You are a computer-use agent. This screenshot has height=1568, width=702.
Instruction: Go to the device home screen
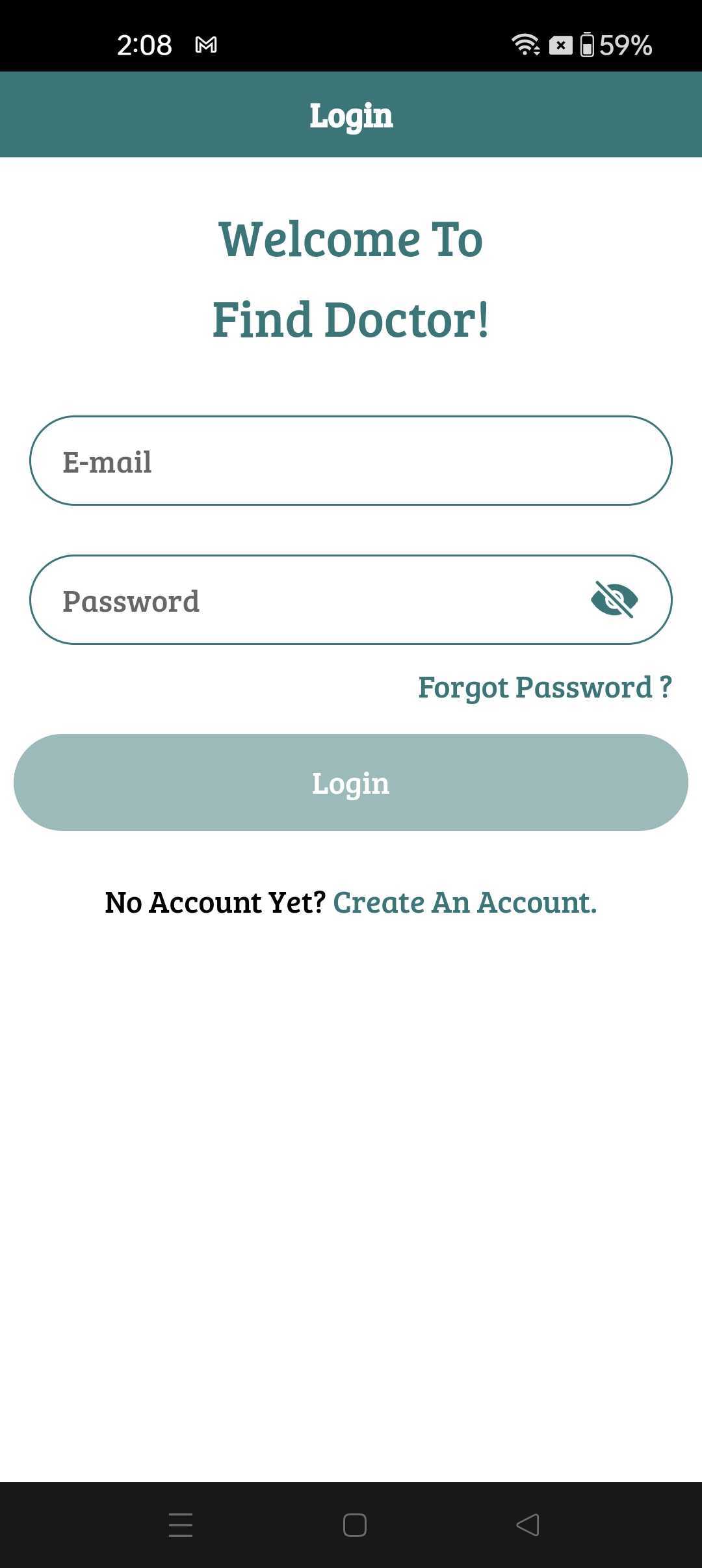pyautogui.click(x=354, y=1524)
